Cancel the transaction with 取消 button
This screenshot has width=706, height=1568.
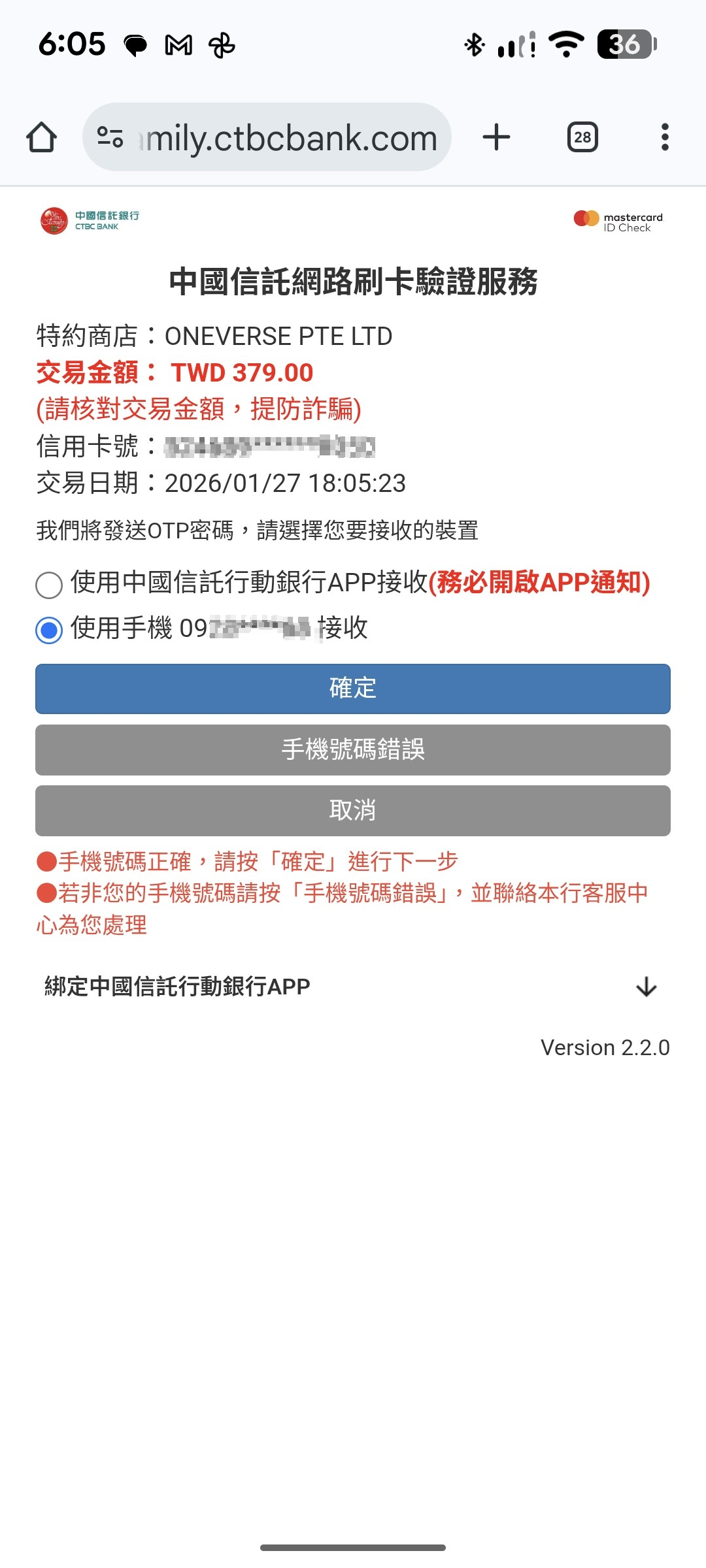(x=353, y=810)
